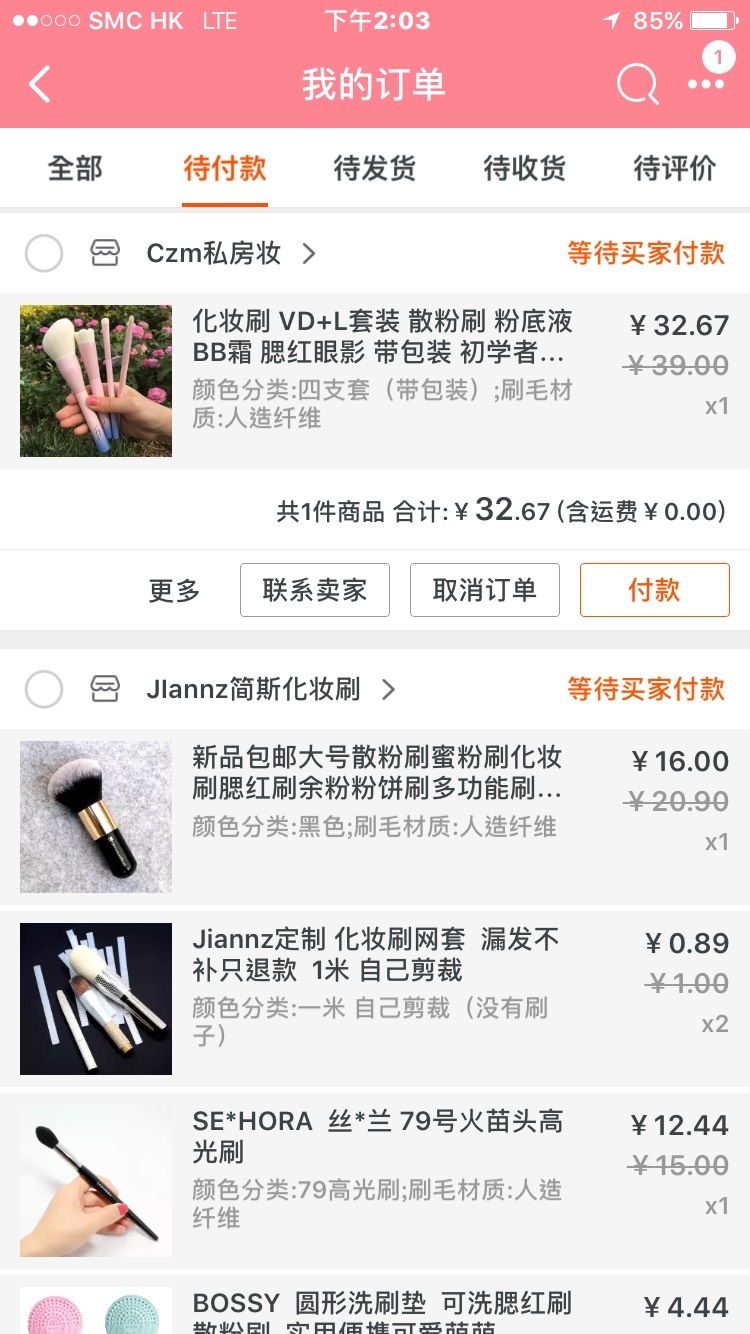This screenshot has height=1334, width=750.
Task: Switch to the 待发货 tab
Action: (375, 168)
